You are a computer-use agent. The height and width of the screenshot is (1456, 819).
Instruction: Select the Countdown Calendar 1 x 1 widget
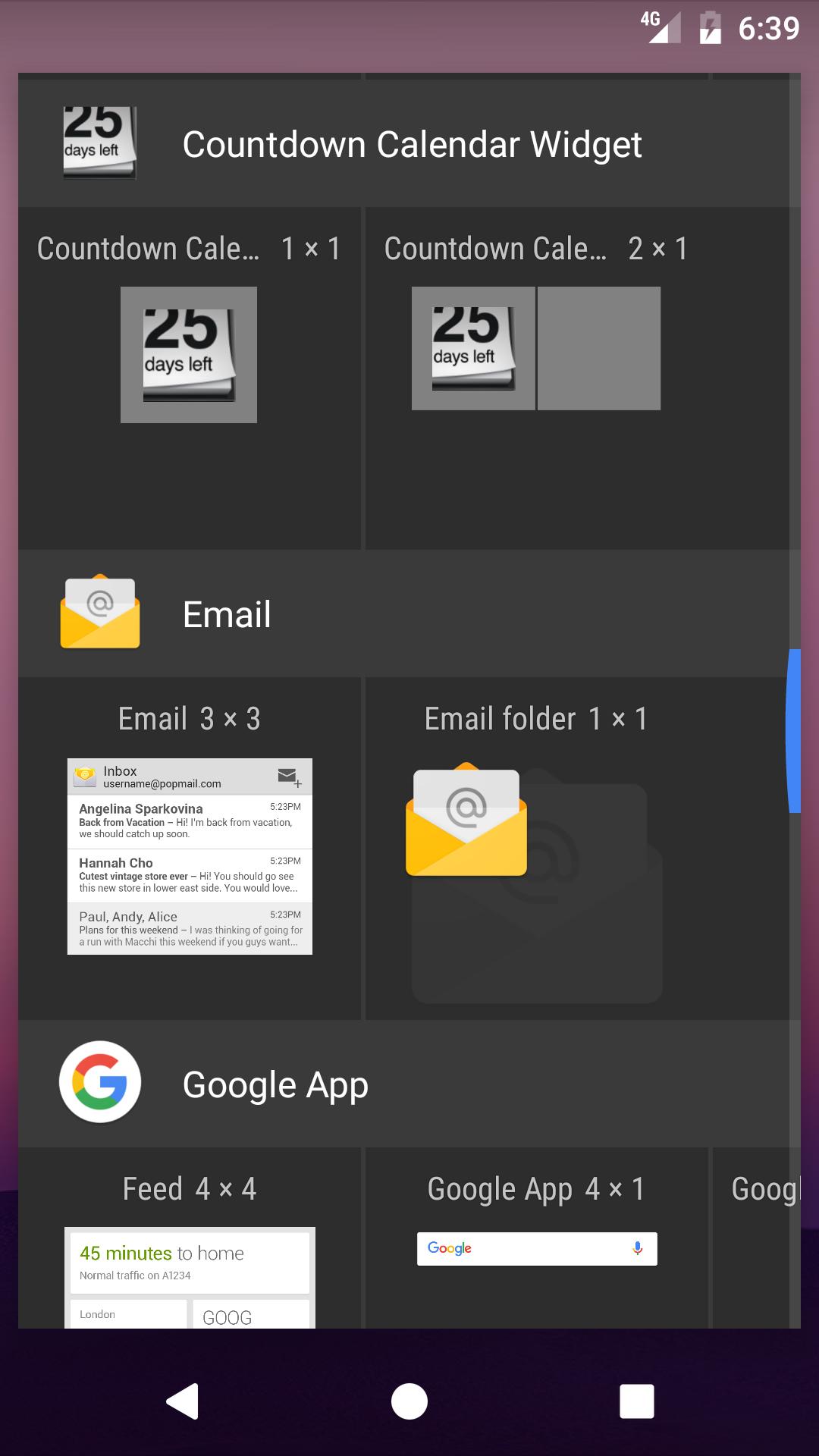click(x=189, y=354)
